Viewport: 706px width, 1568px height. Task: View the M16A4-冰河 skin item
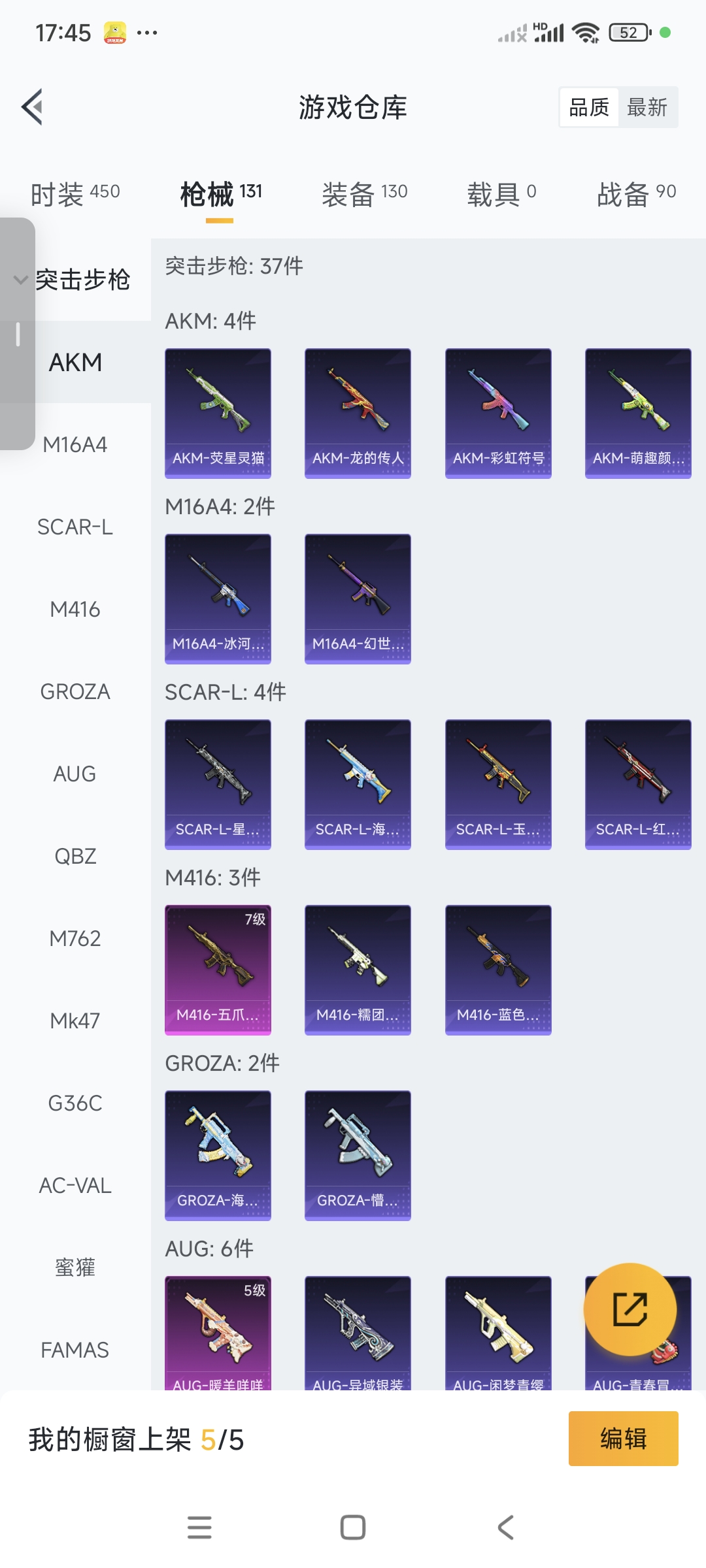[x=218, y=598]
